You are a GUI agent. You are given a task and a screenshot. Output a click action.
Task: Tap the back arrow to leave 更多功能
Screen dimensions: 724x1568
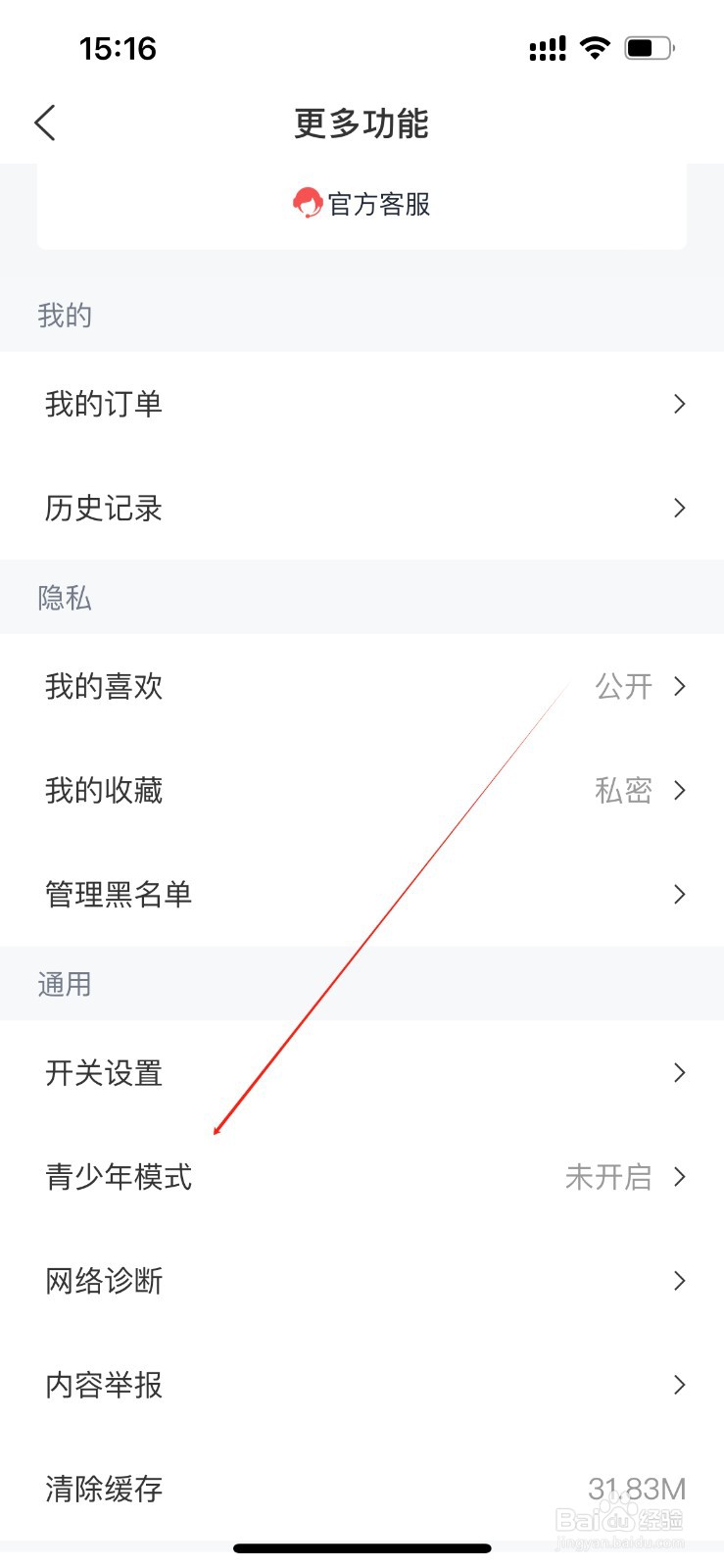point(44,122)
